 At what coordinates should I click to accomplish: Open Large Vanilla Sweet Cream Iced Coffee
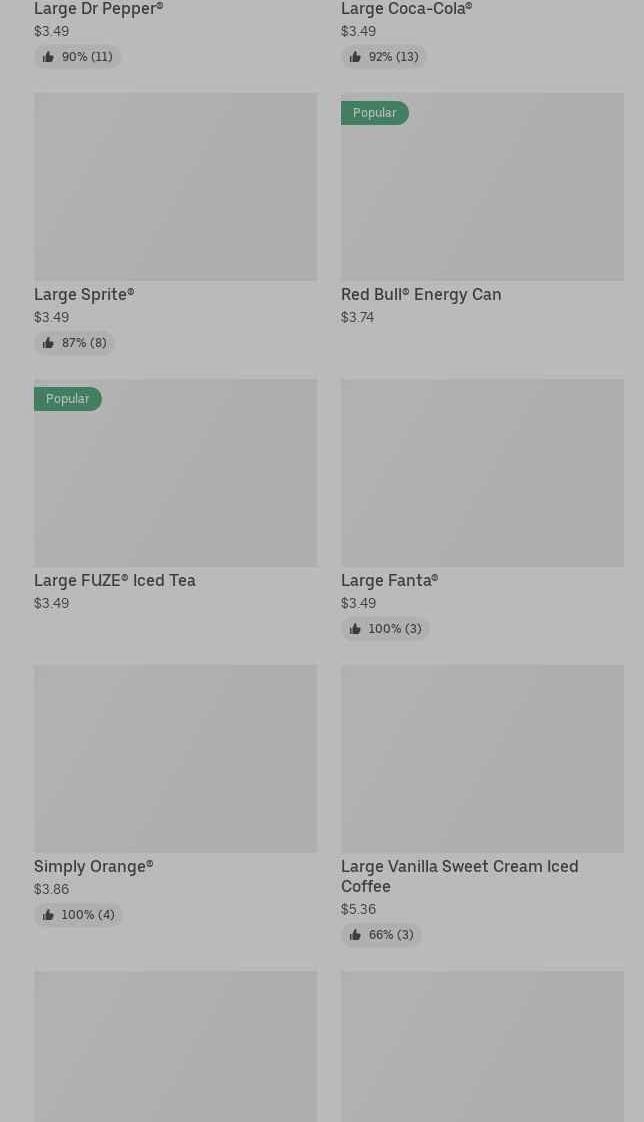pyautogui.click(x=482, y=806)
